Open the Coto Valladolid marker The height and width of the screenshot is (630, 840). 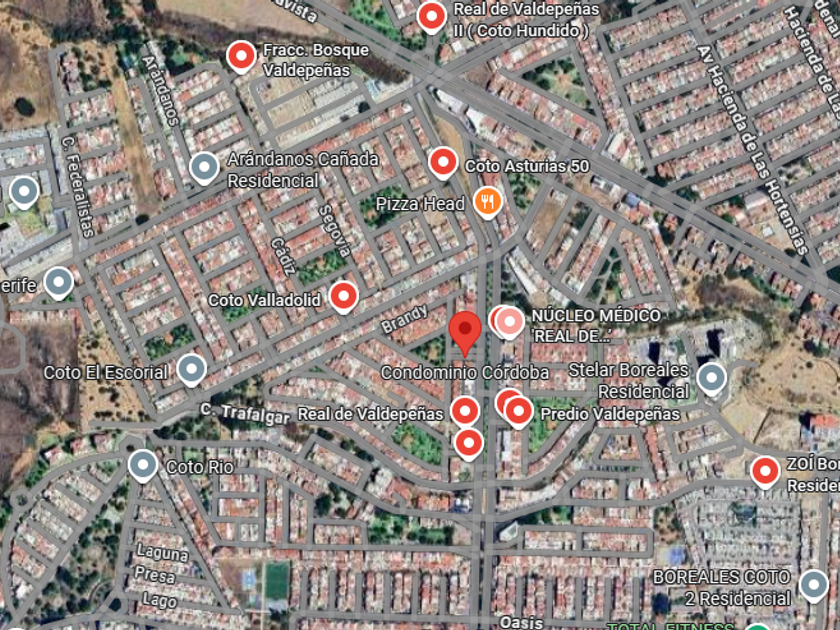tap(344, 297)
